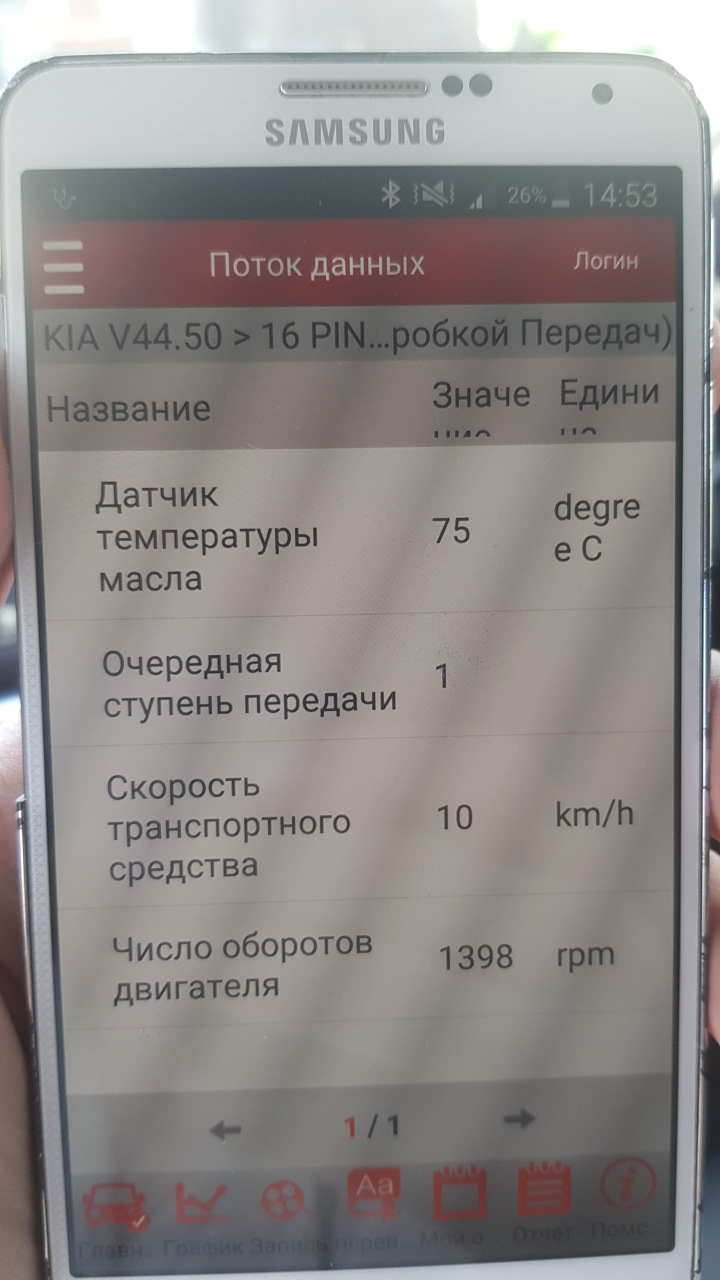Open the hamburger menu in the header
Image resolution: width=720 pixels, height=1280 pixels.
pyautogui.click(x=64, y=267)
